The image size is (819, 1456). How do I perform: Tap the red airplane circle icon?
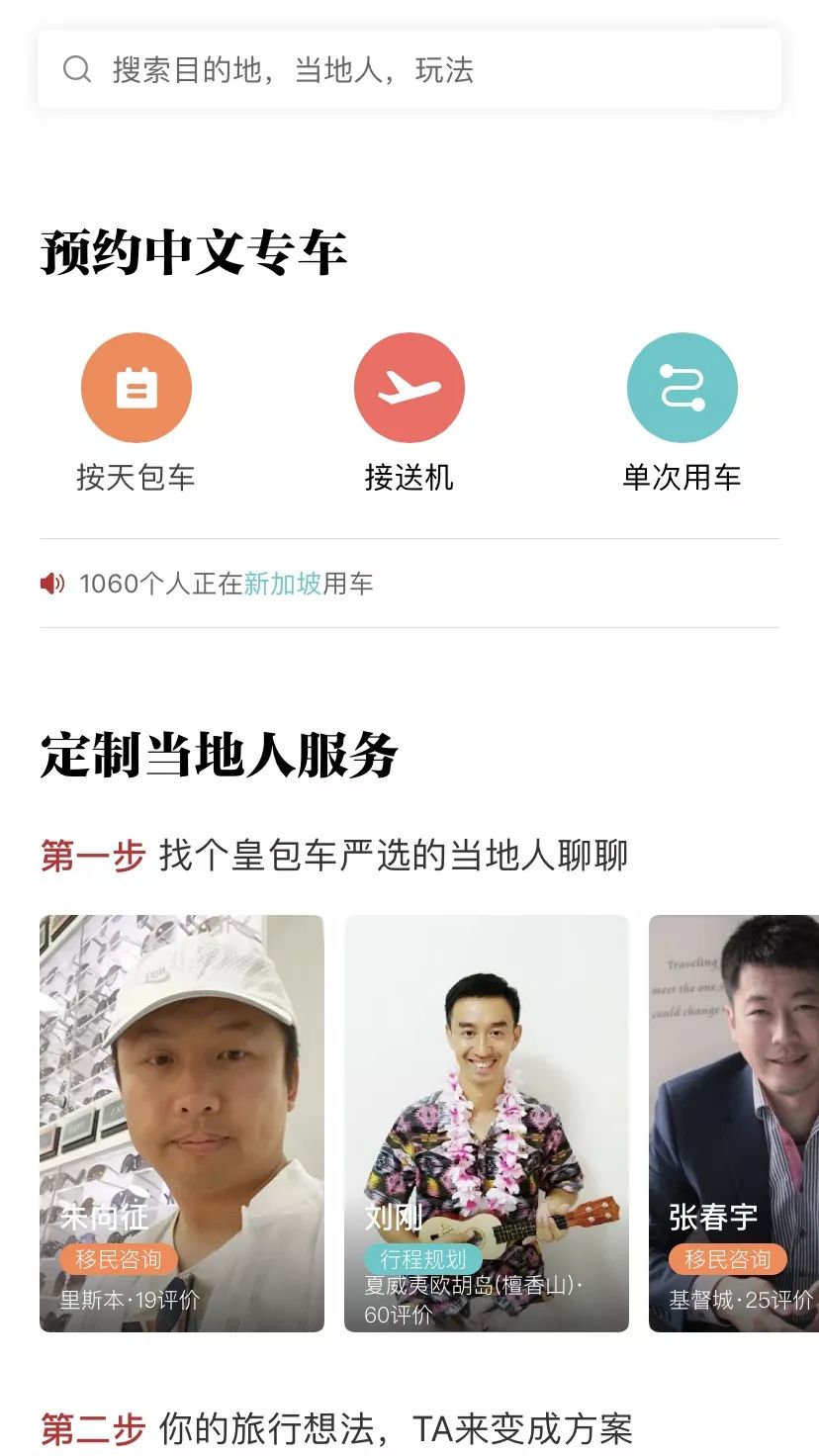point(409,387)
